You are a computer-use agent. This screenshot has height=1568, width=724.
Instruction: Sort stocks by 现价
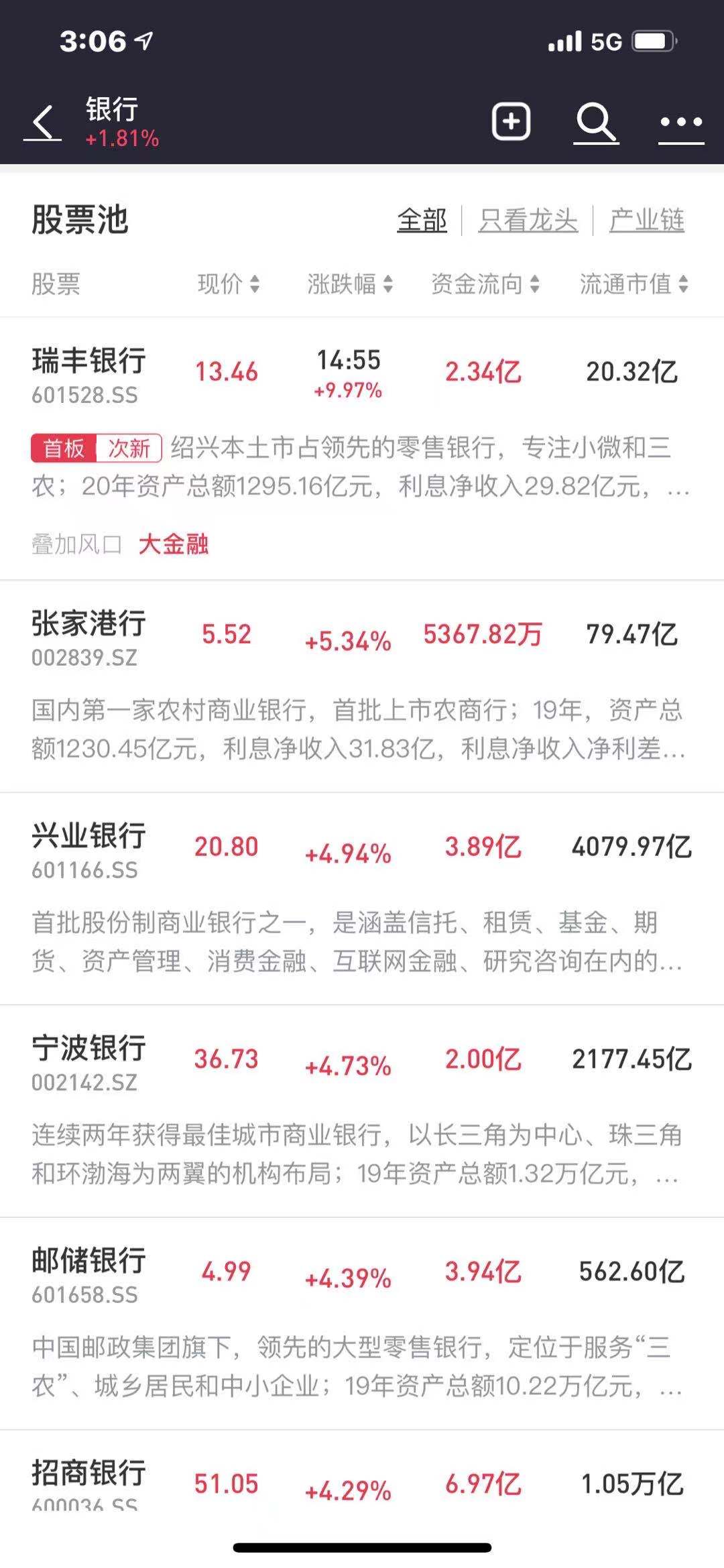[228, 284]
